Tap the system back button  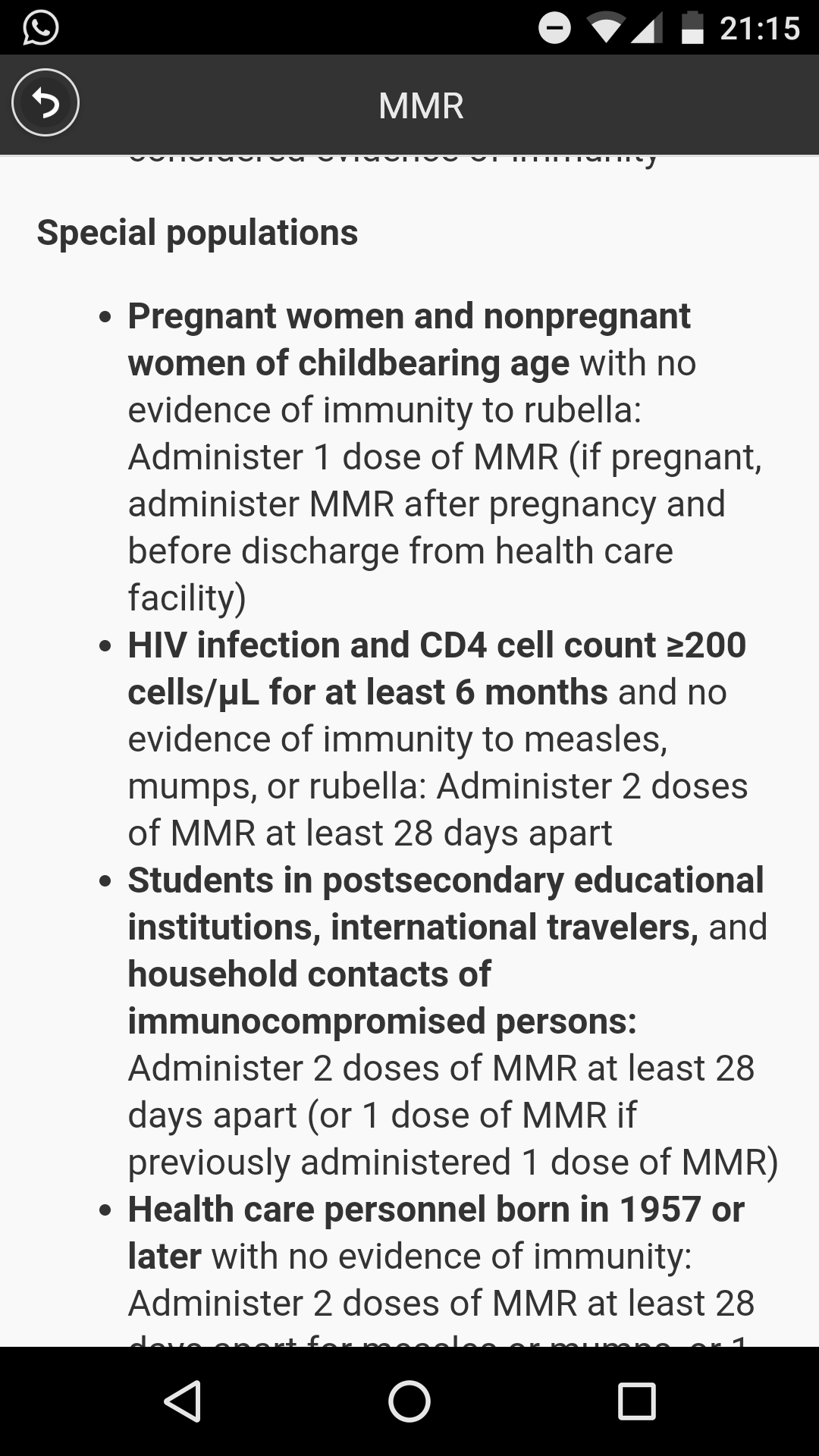(x=183, y=1401)
